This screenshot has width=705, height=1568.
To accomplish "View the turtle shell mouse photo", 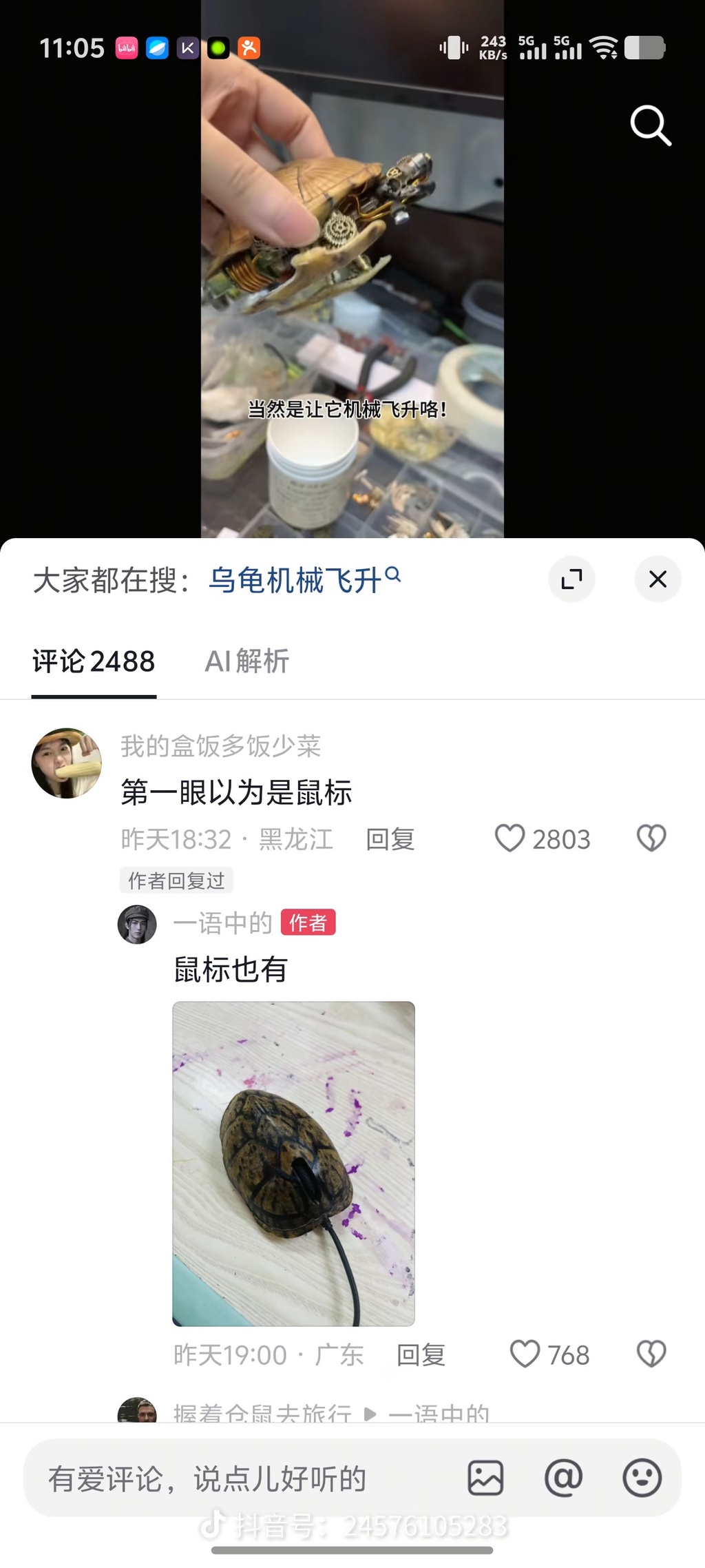I will click(293, 1163).
